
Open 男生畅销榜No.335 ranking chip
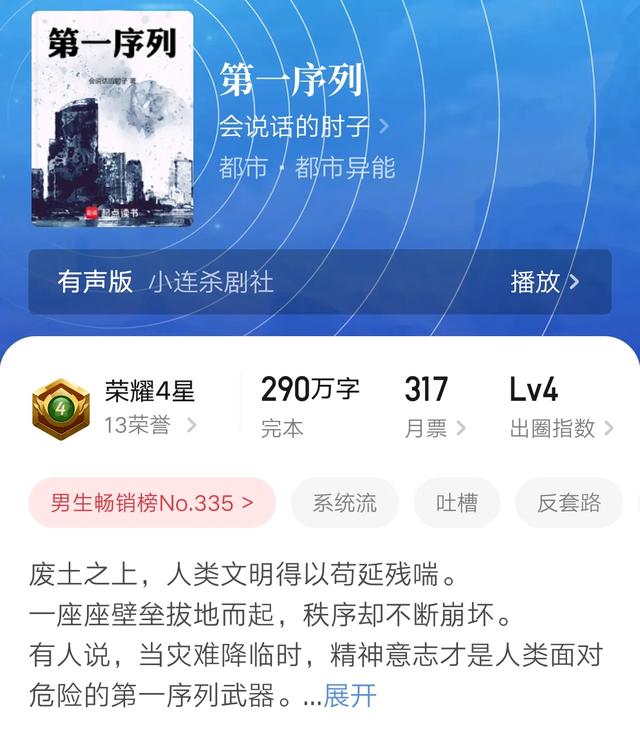pos(152,503)
